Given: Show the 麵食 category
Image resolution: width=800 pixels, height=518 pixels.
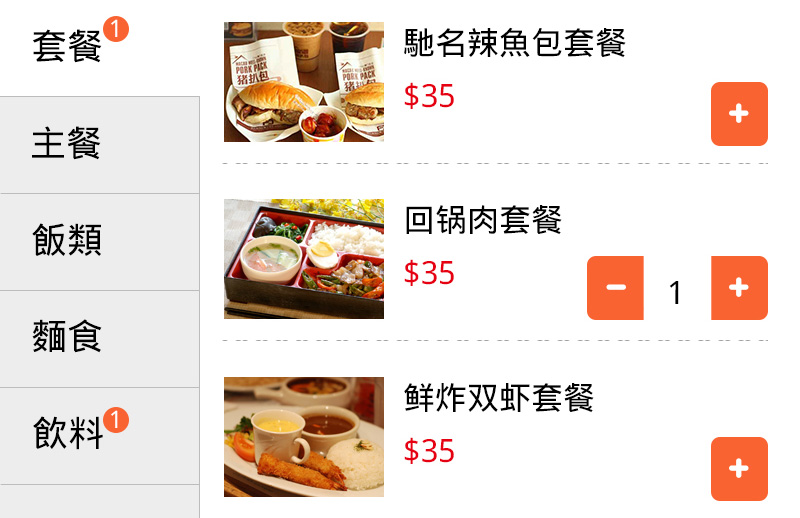Looking at the screenshot, I should pos(68,338).
